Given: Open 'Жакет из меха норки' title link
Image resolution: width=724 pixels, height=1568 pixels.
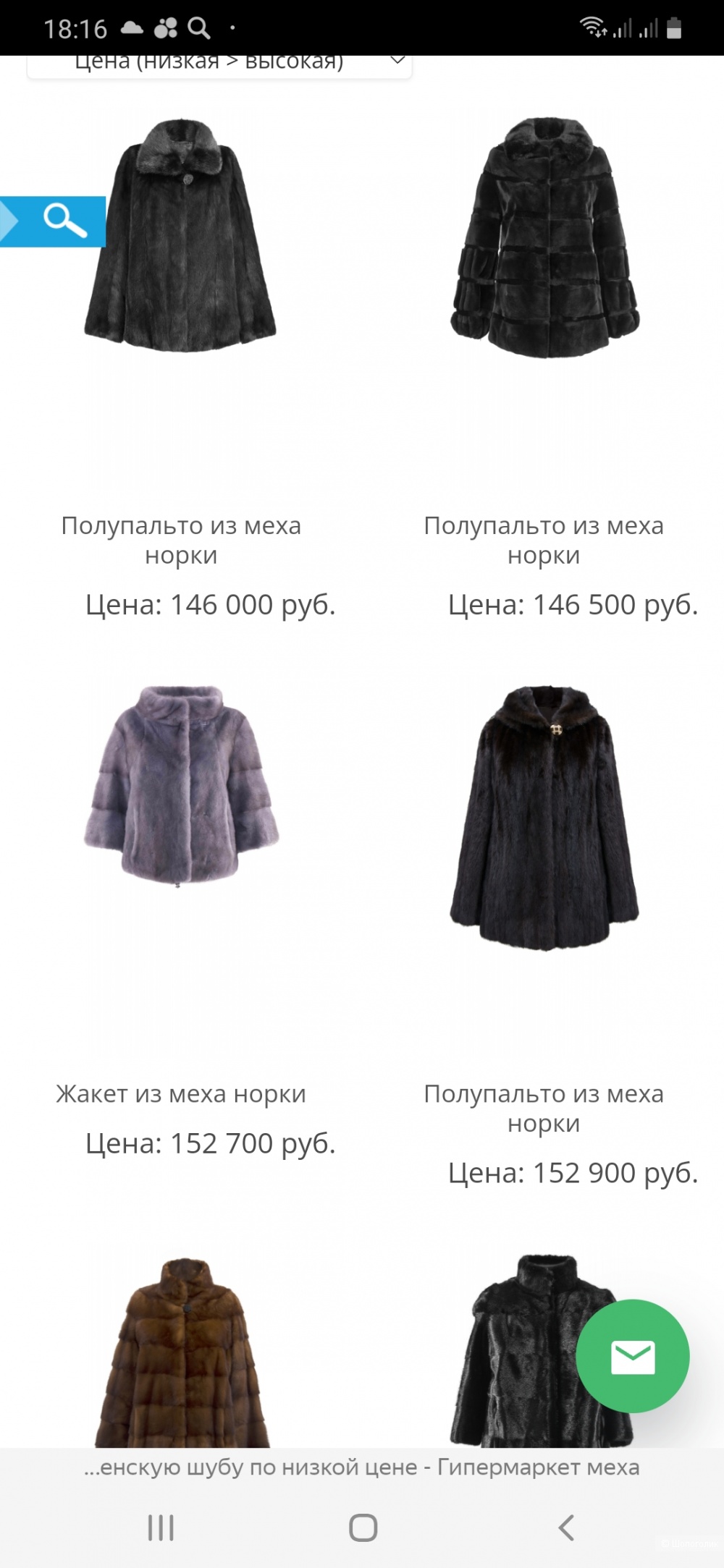Looking at the screenshot, I should pyautogui.click(x=181, y=1094).
